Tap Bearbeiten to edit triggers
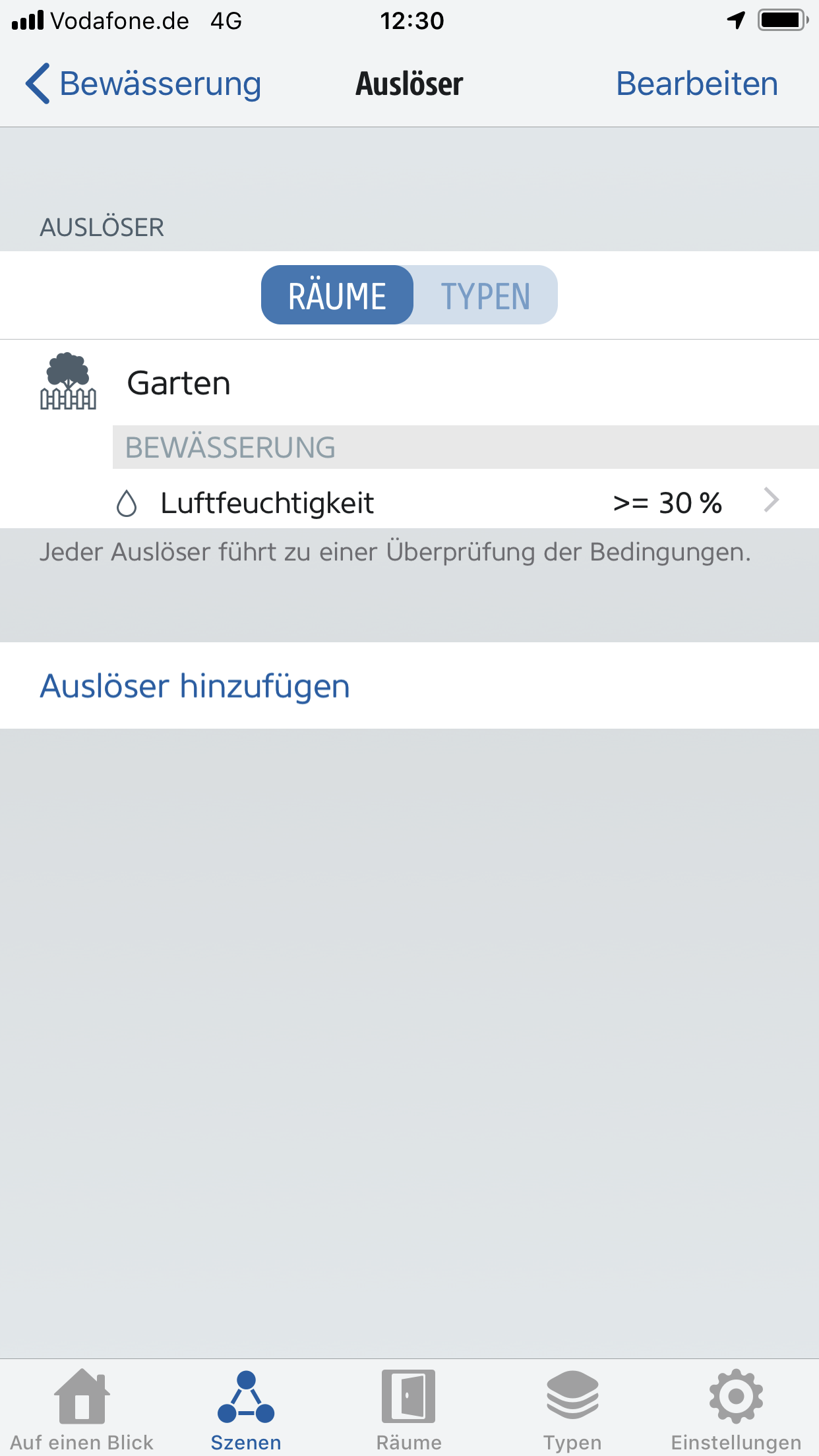This screenshot has width=819, height=1456. pos(696,84)
